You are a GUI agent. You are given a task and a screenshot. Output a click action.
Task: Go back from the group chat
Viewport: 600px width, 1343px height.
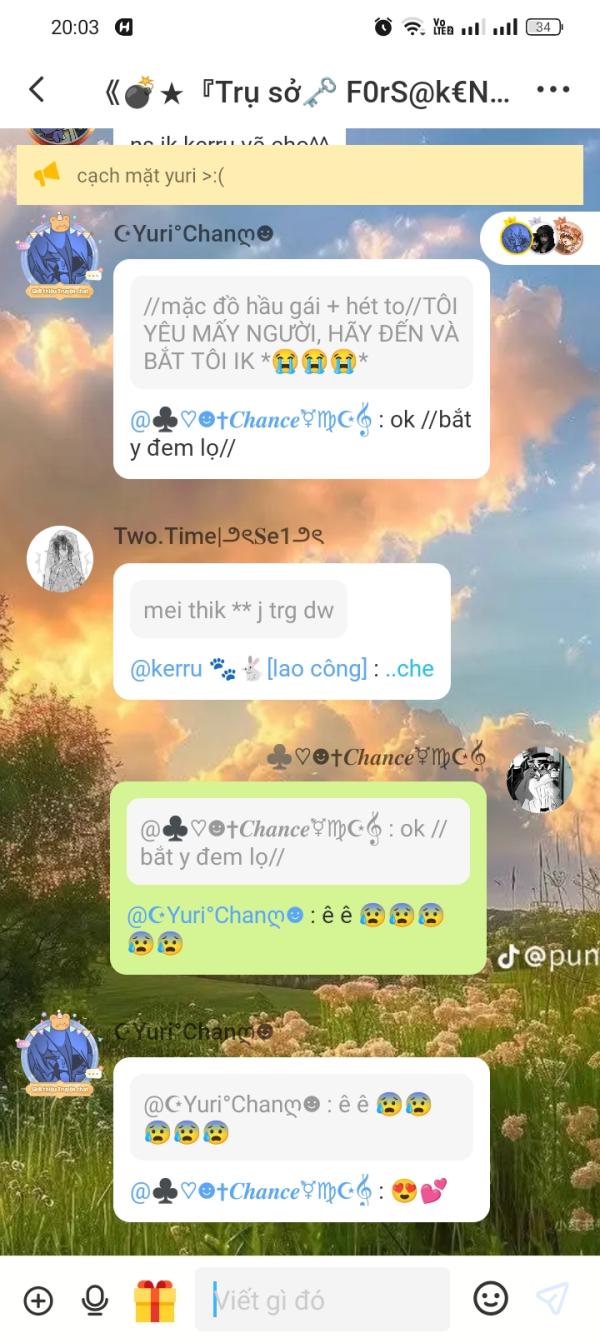36,90
